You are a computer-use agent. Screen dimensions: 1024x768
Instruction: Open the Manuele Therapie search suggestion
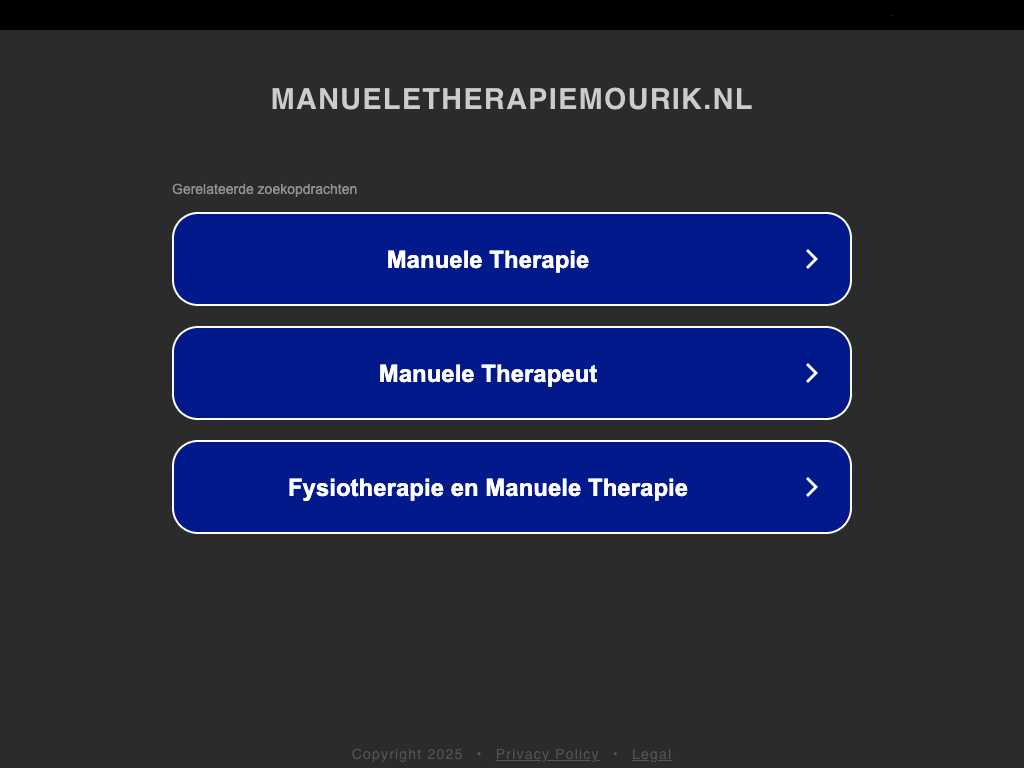(511, 259)
